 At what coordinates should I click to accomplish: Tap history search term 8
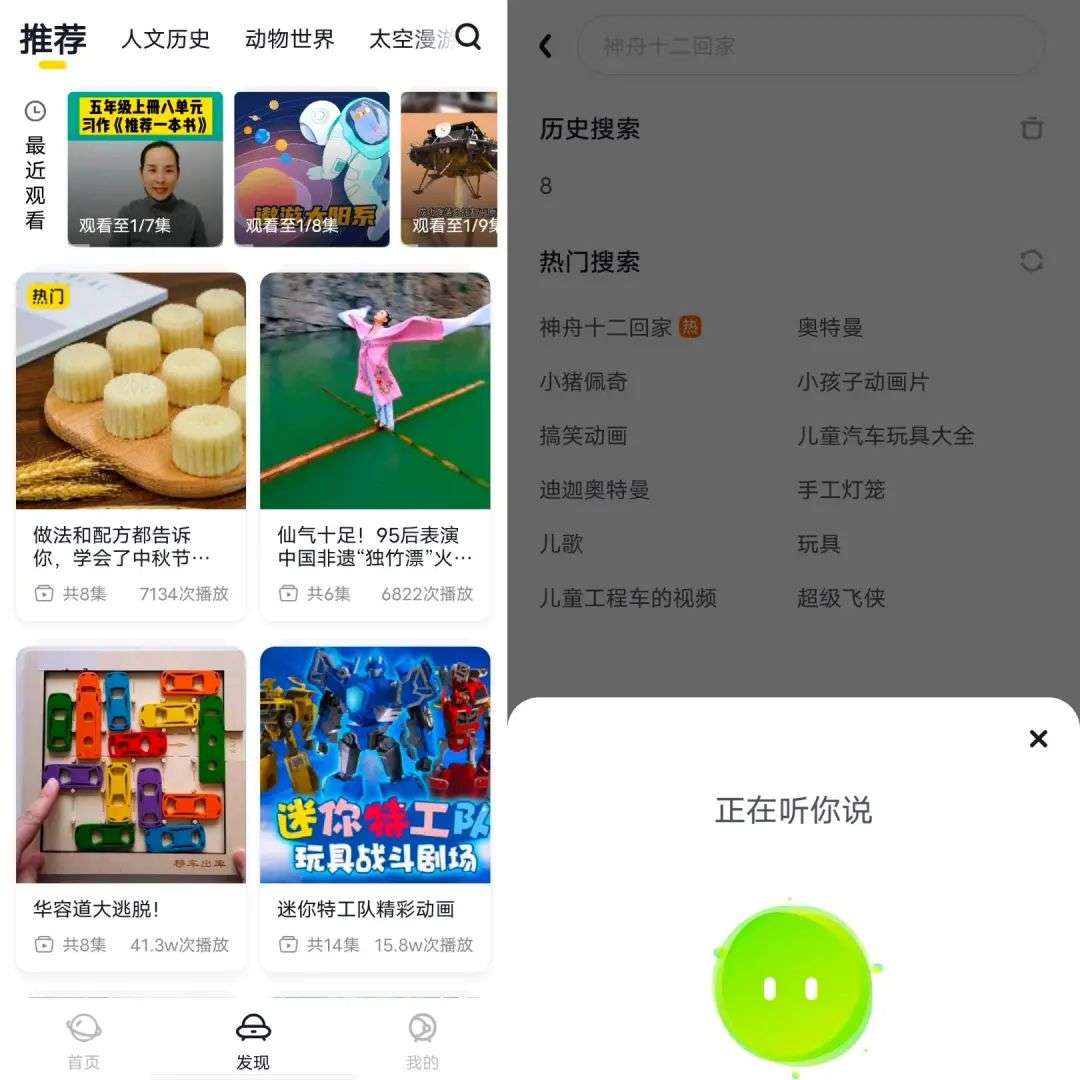[x=546, y=186]
